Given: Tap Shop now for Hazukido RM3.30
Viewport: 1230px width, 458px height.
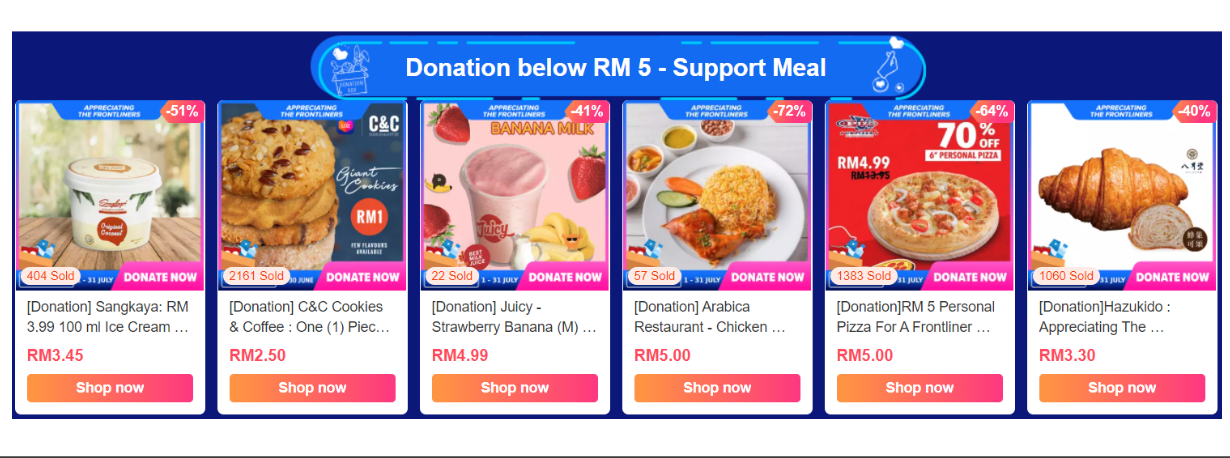Looking at the screenshot, I should 1122,388.
